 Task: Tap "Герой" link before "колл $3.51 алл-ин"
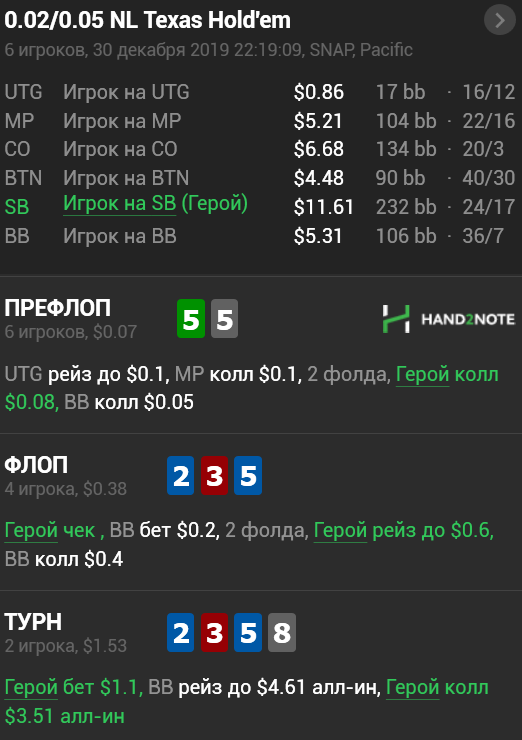pyautogui.click(x=413, y=687)
